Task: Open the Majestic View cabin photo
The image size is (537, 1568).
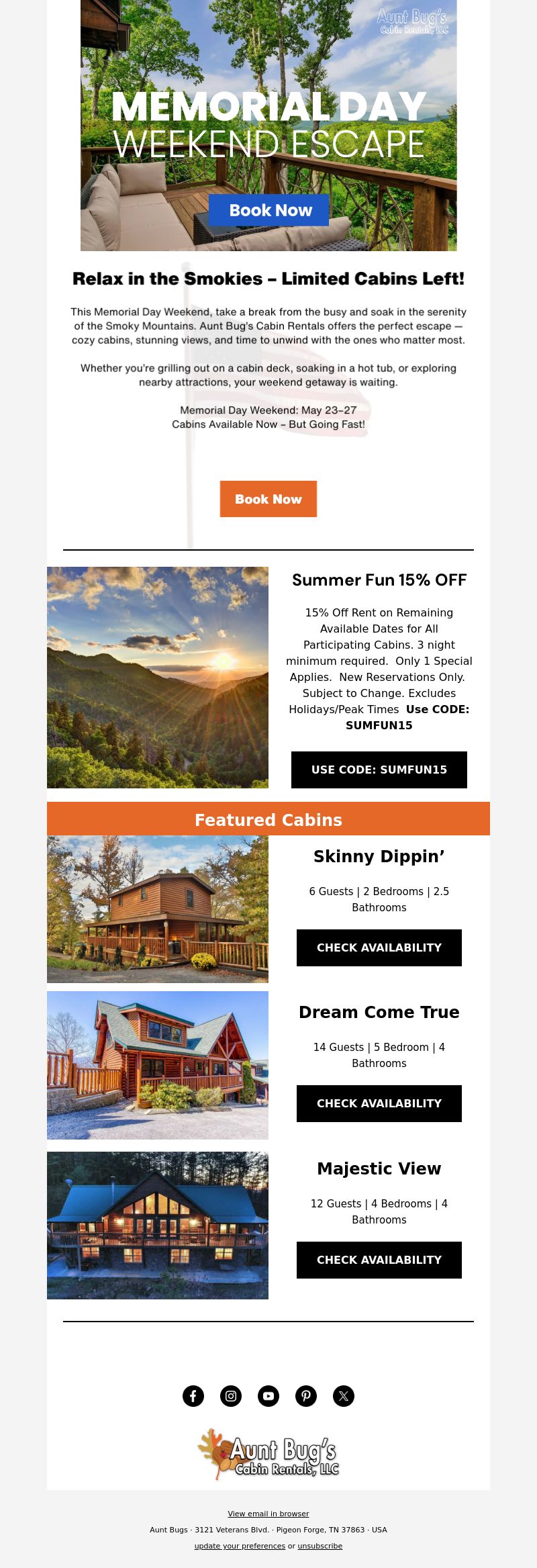Action: pyautogui.click(x=158, y=1226)
